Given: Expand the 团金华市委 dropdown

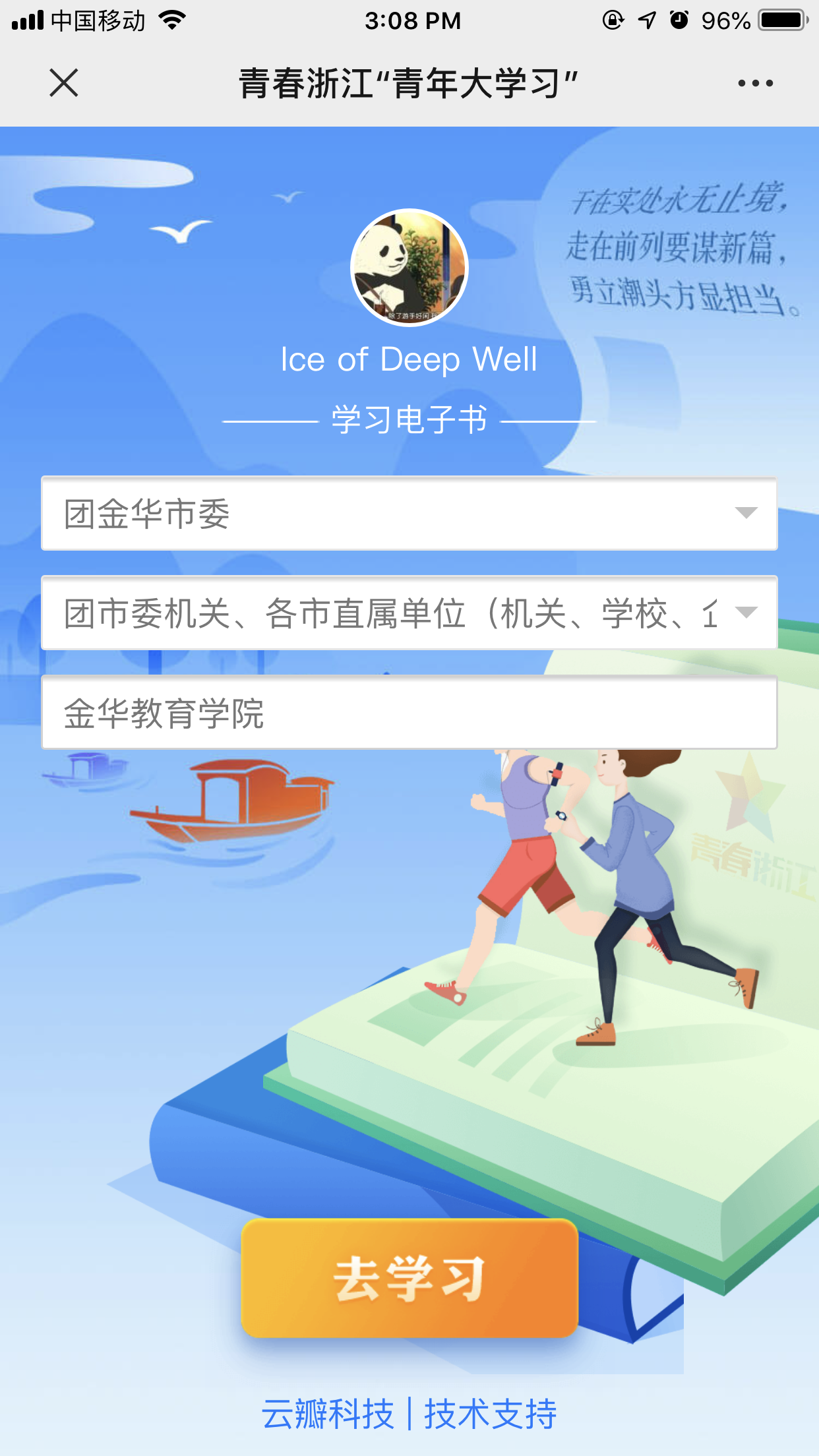Looking at the screenshot, I should pos(409,514).
